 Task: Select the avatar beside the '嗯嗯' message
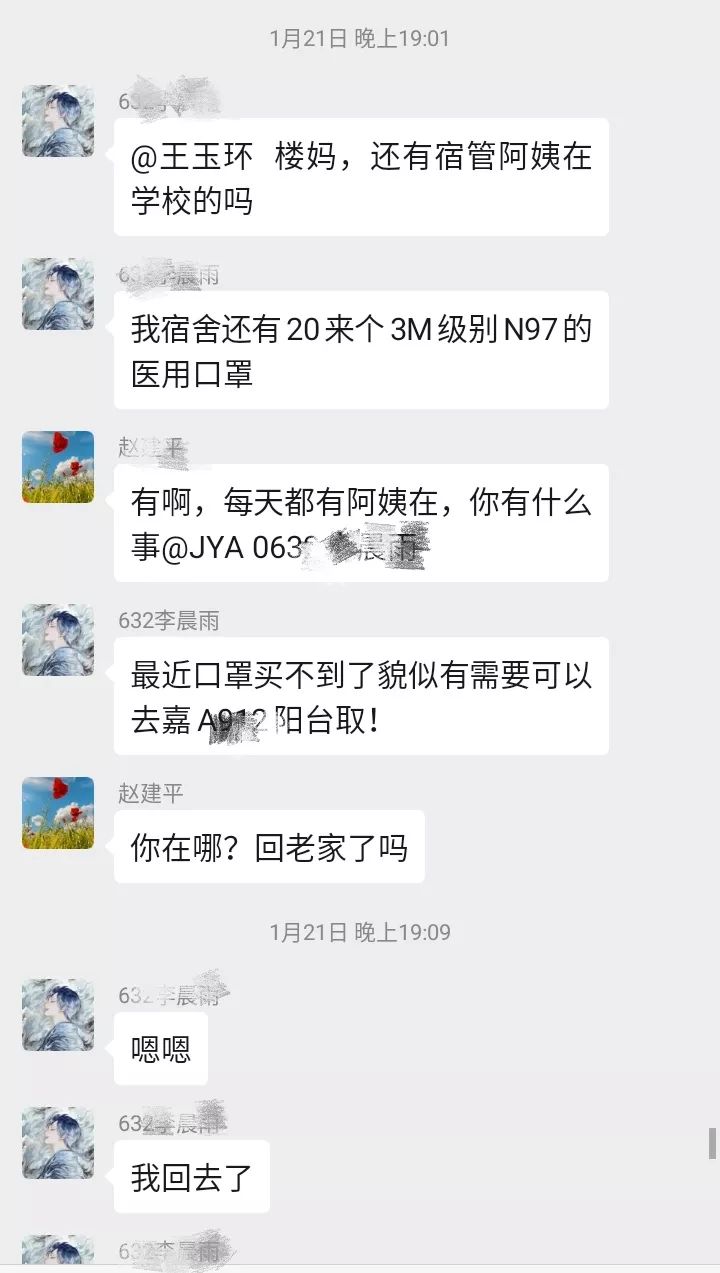[x=57, y=1013]
